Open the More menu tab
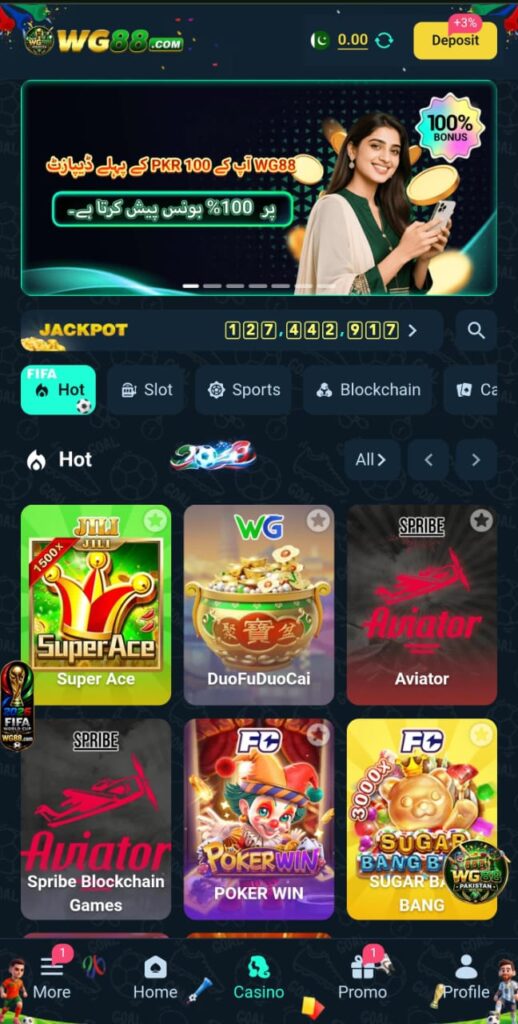Screen dimensions: 518x1024 52,978
